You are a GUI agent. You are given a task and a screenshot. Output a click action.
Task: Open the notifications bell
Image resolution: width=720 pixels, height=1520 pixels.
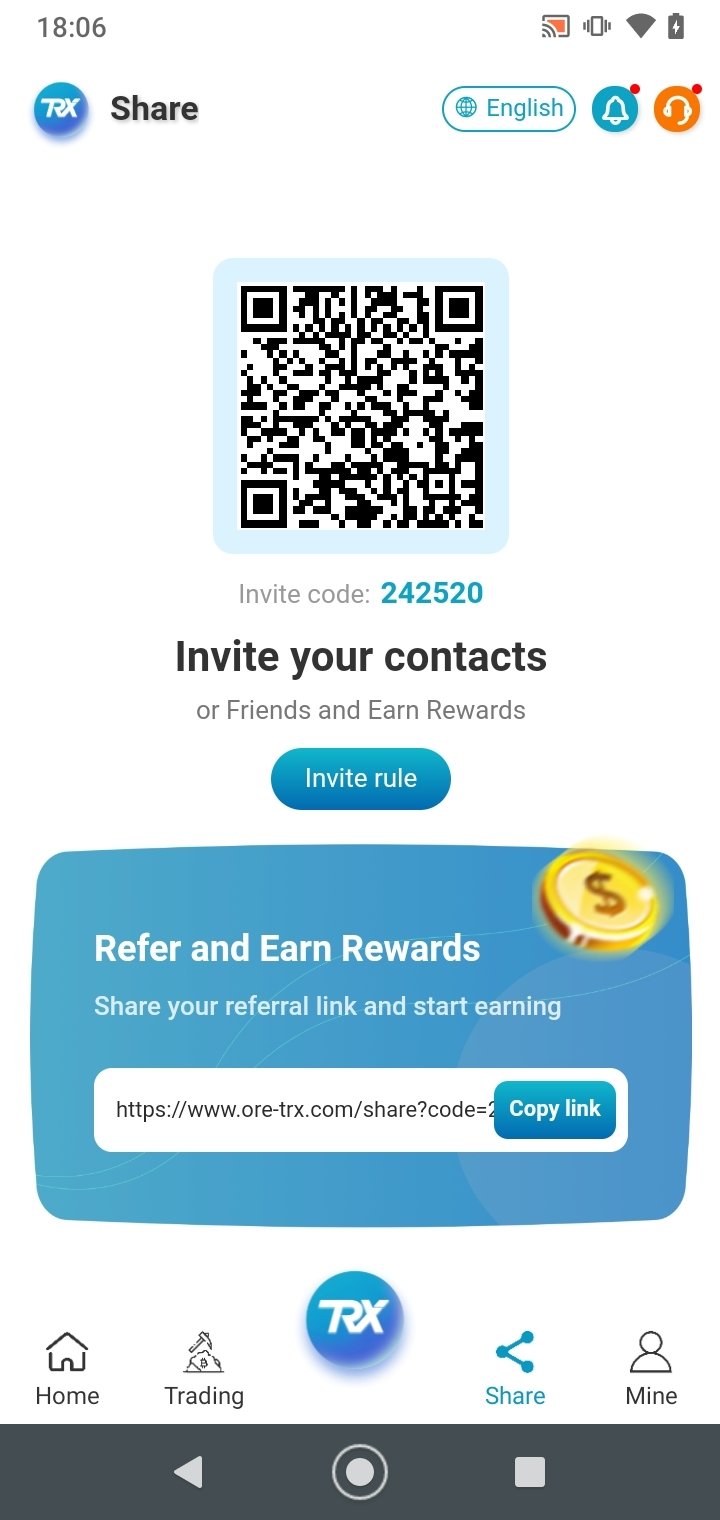coord(615,109)
